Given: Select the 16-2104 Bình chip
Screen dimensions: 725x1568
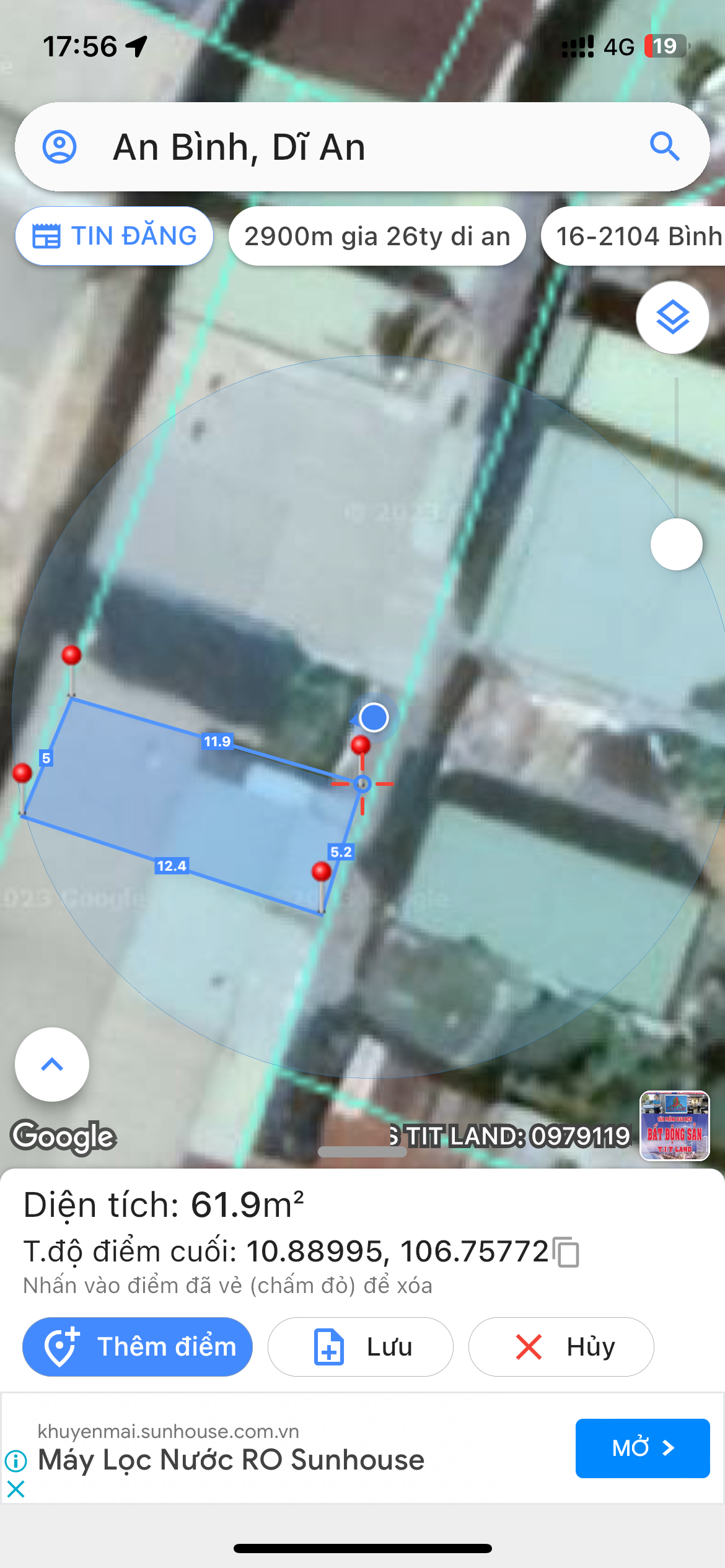Looking at the screenshot, I should [634, 236].
